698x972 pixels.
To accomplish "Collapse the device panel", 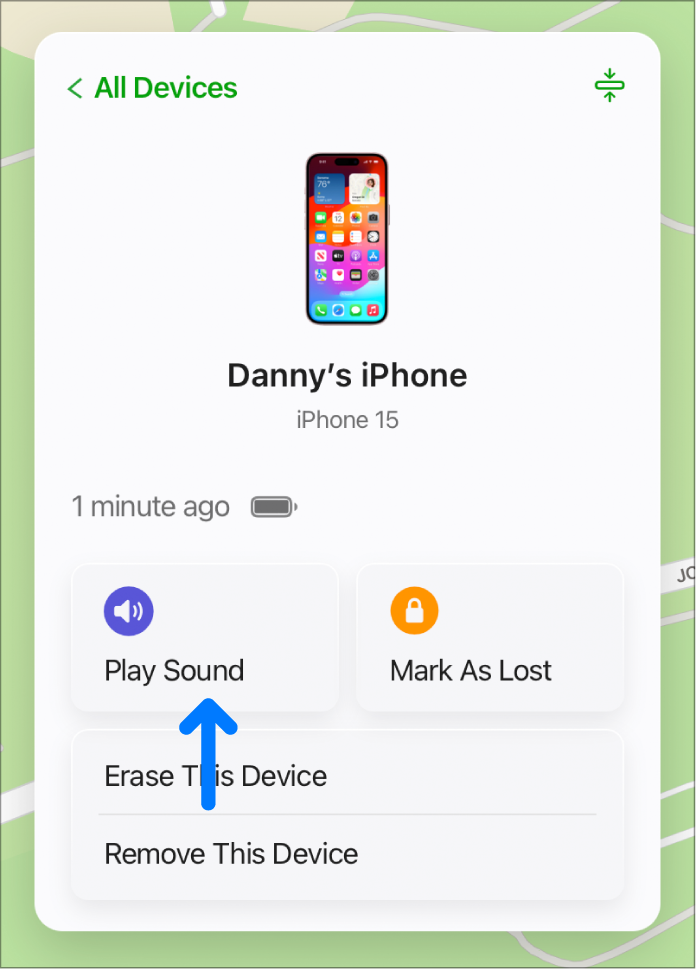I will (x=609, y=87).
